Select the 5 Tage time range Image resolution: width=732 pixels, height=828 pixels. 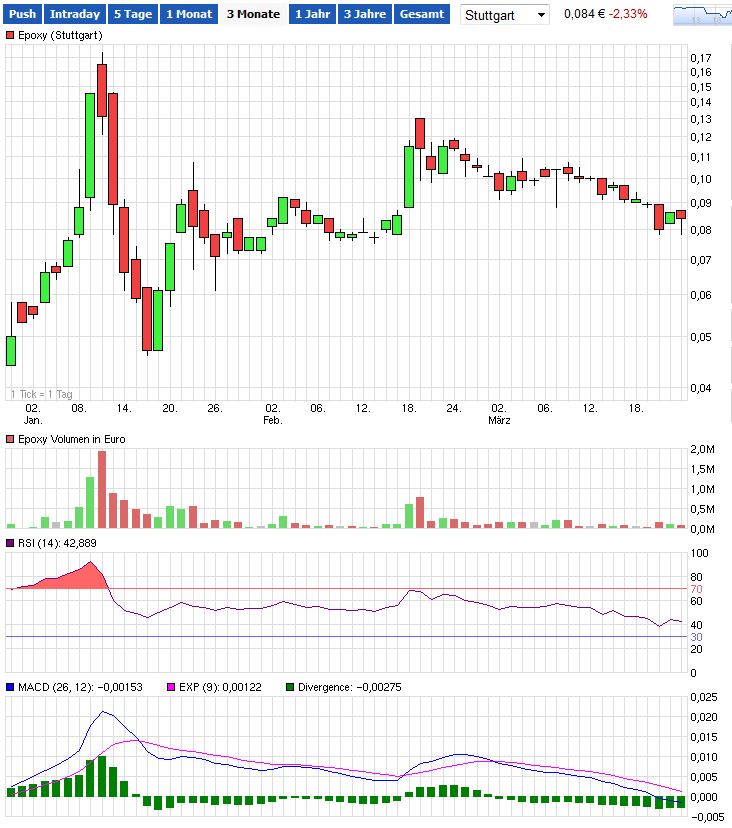pyautogui.click(x=132, y=15)
